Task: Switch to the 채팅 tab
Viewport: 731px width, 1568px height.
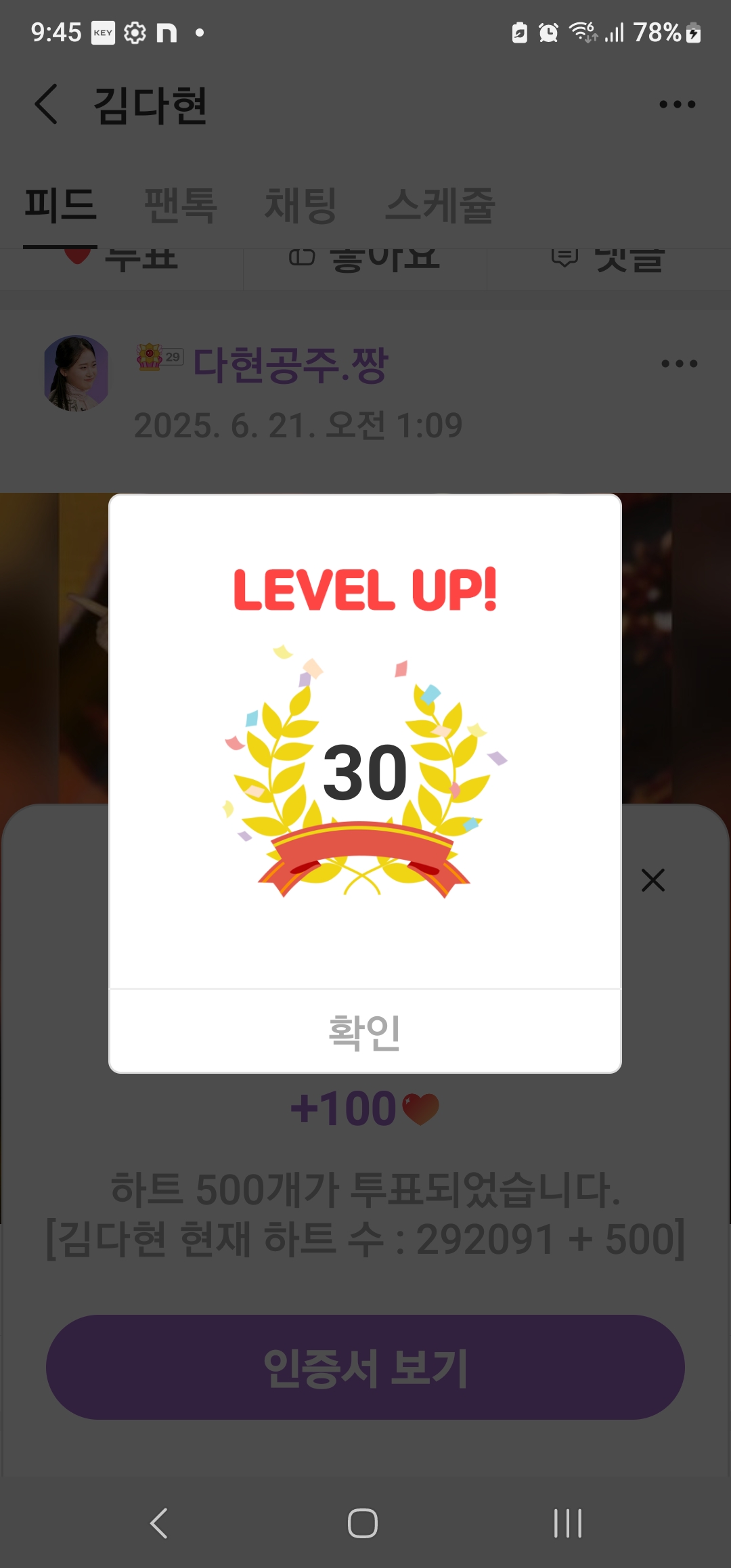Action: 301,205
